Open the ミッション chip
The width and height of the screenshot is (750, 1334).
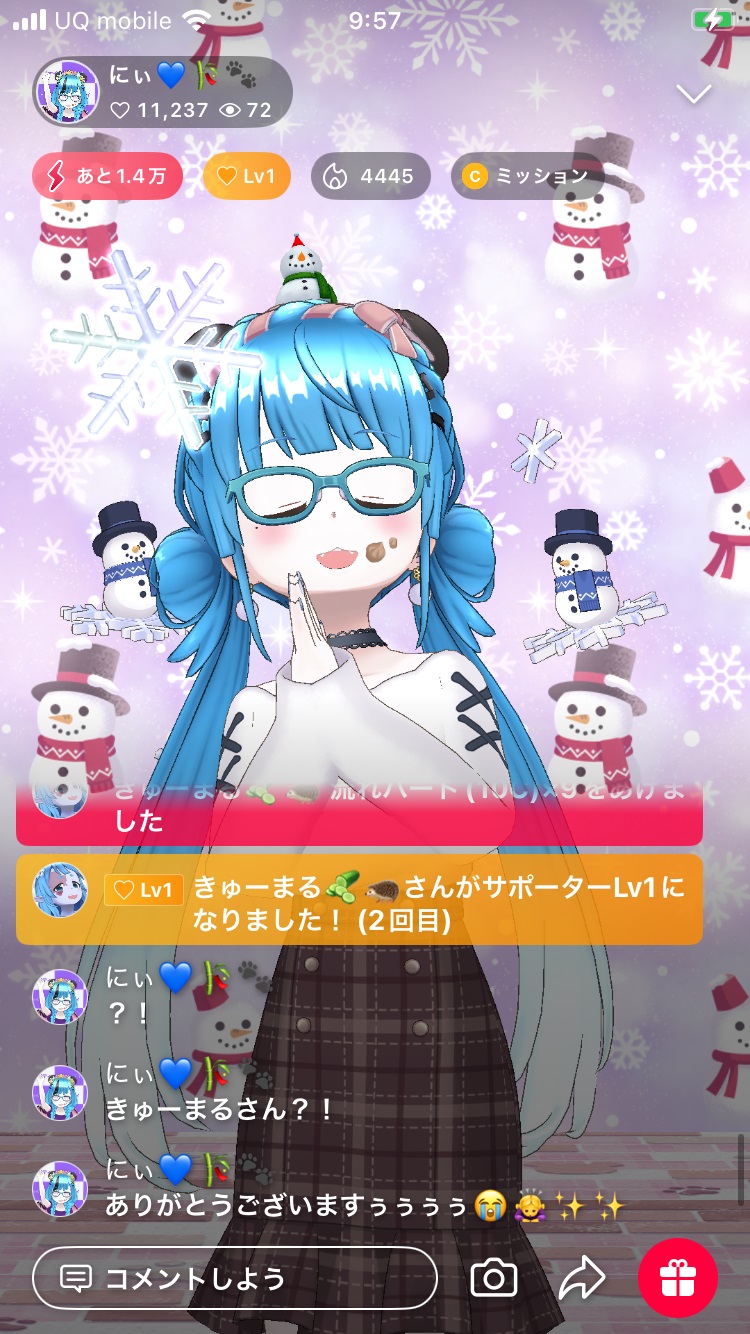(527, 177)
